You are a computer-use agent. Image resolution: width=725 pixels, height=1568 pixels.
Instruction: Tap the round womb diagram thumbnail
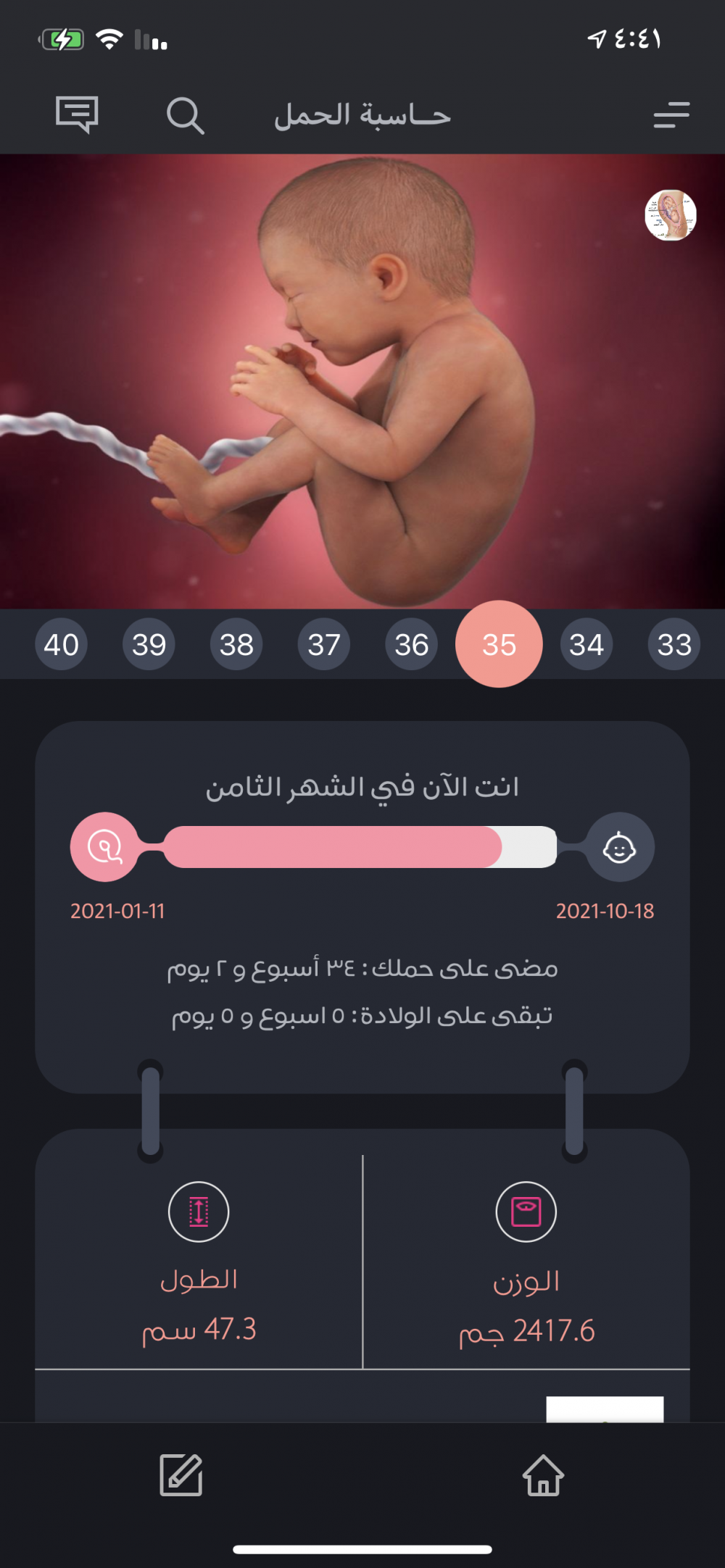point(671,215)
